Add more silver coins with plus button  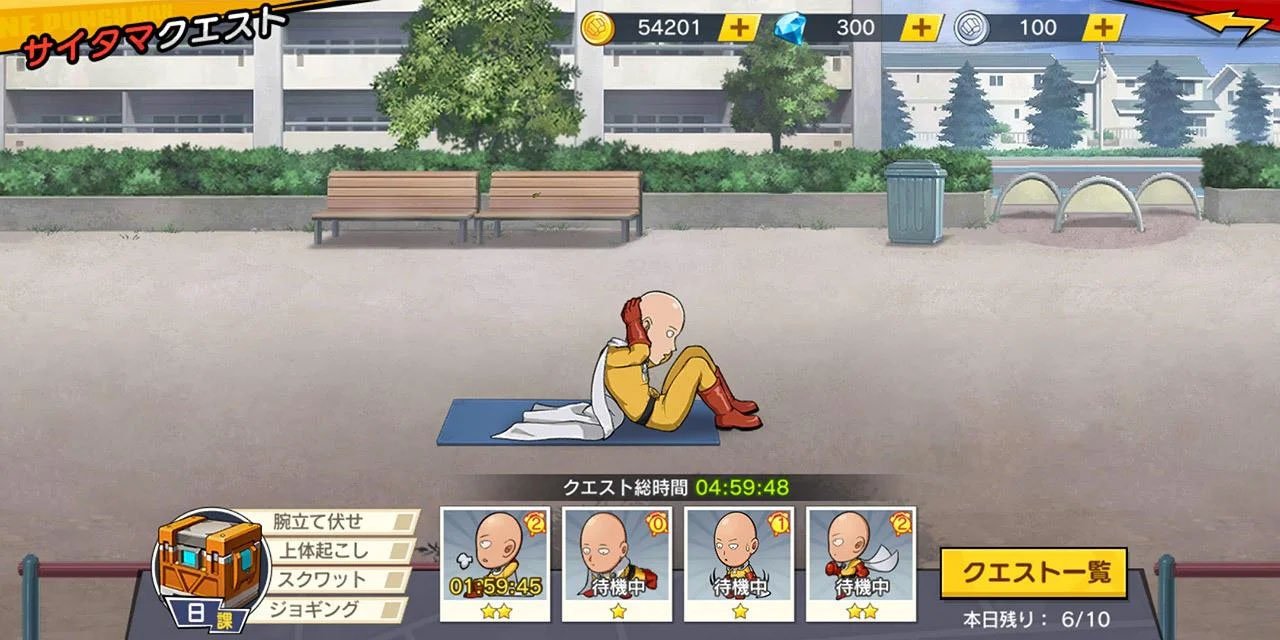pyautogui.click(x=1103, y=28)
